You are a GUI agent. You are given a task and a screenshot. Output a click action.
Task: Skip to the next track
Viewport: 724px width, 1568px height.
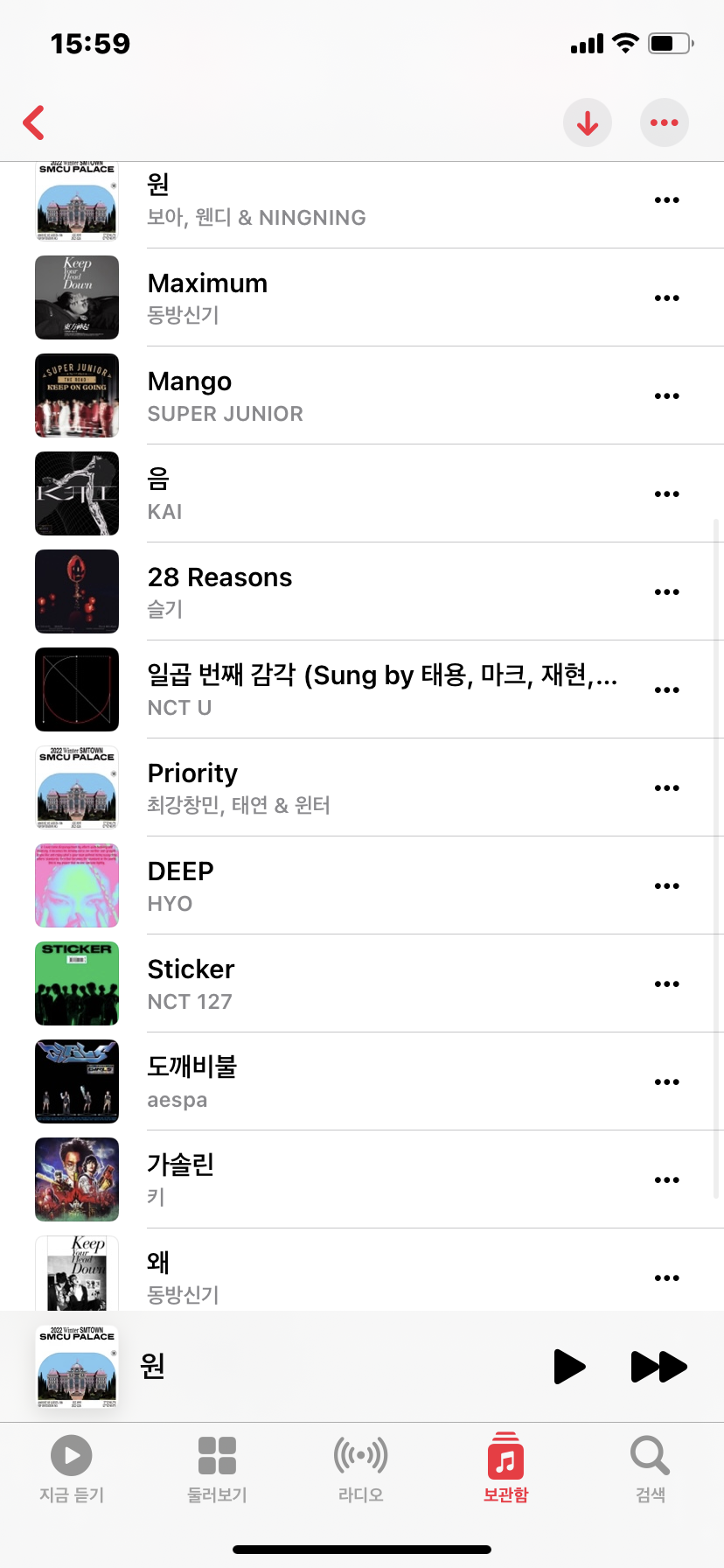(658, 1367)
